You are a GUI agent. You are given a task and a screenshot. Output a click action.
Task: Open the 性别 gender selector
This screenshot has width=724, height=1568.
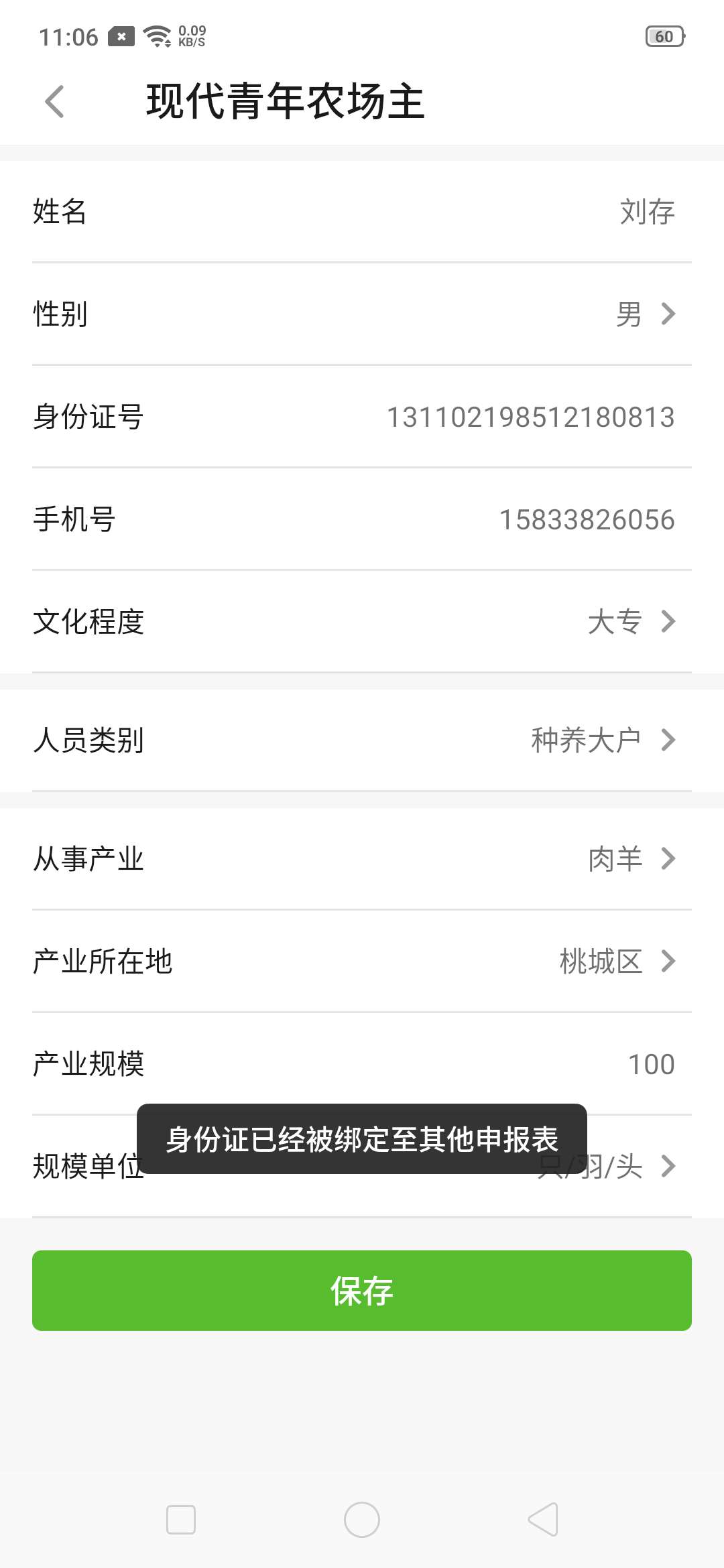click(x=362, y=314)
